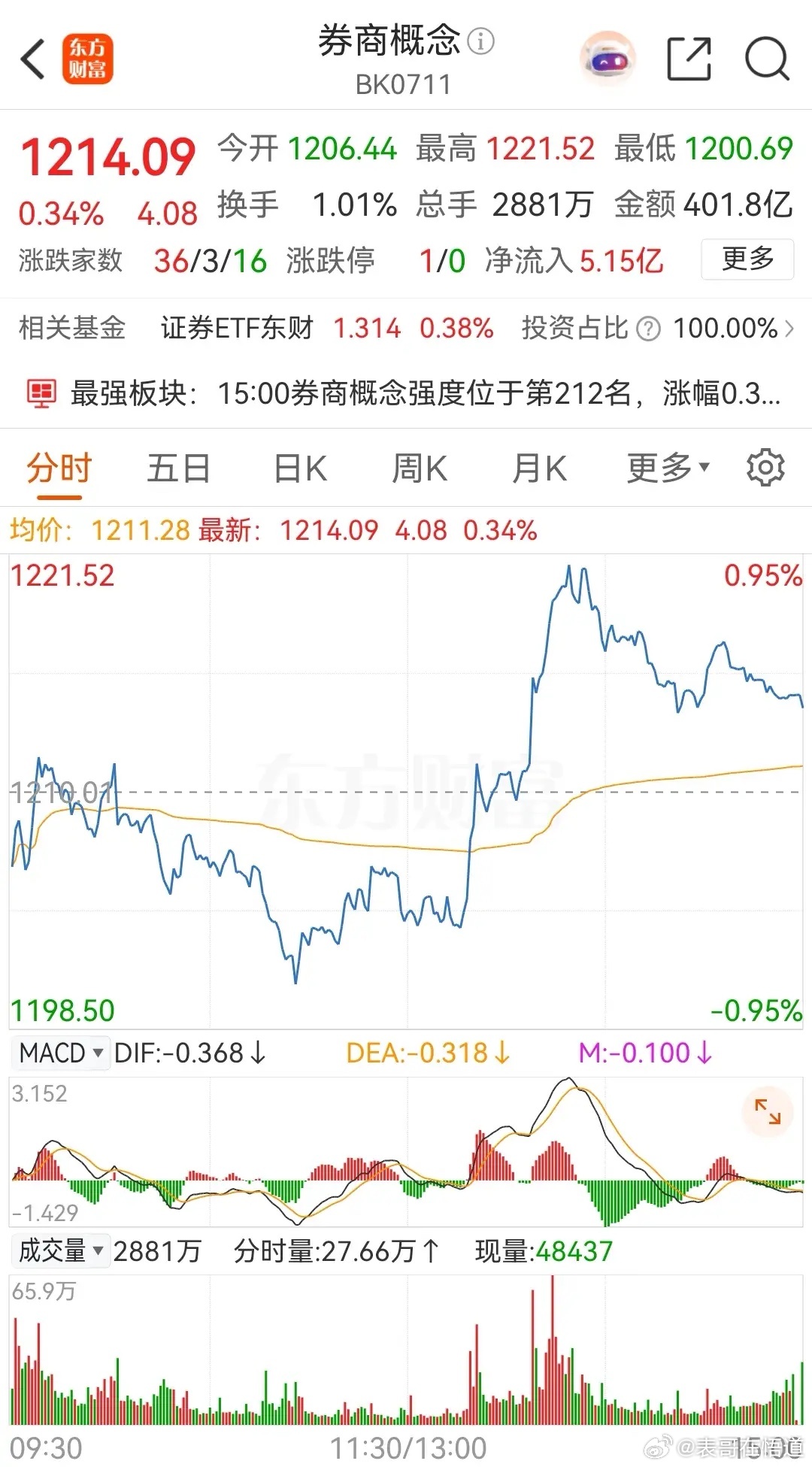Image resolution: width=812 pixels, height=1467 pixels.
Task: Switch to the 分时 chart tab
Action: click(x=59, y=469)
